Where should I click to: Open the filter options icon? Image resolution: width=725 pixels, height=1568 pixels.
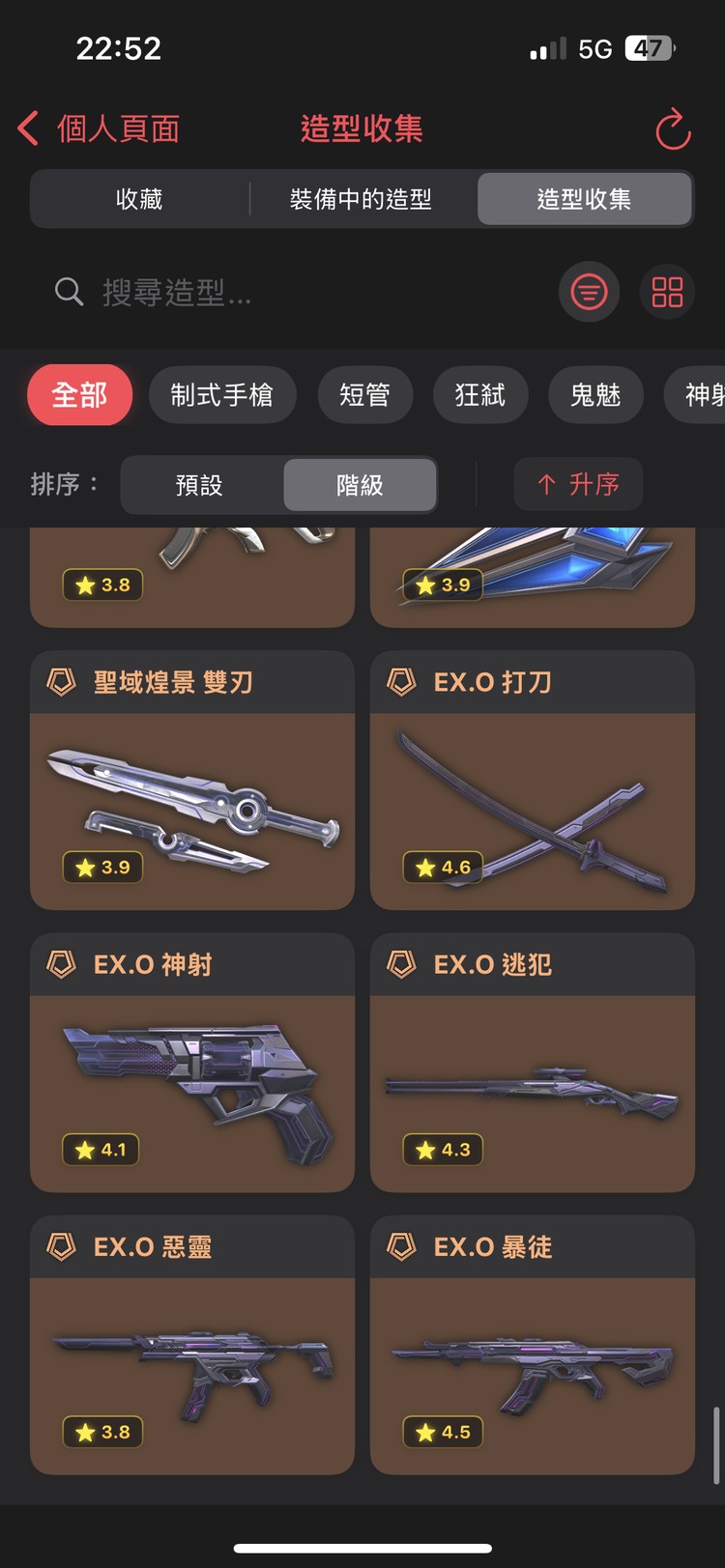[589, 292]
